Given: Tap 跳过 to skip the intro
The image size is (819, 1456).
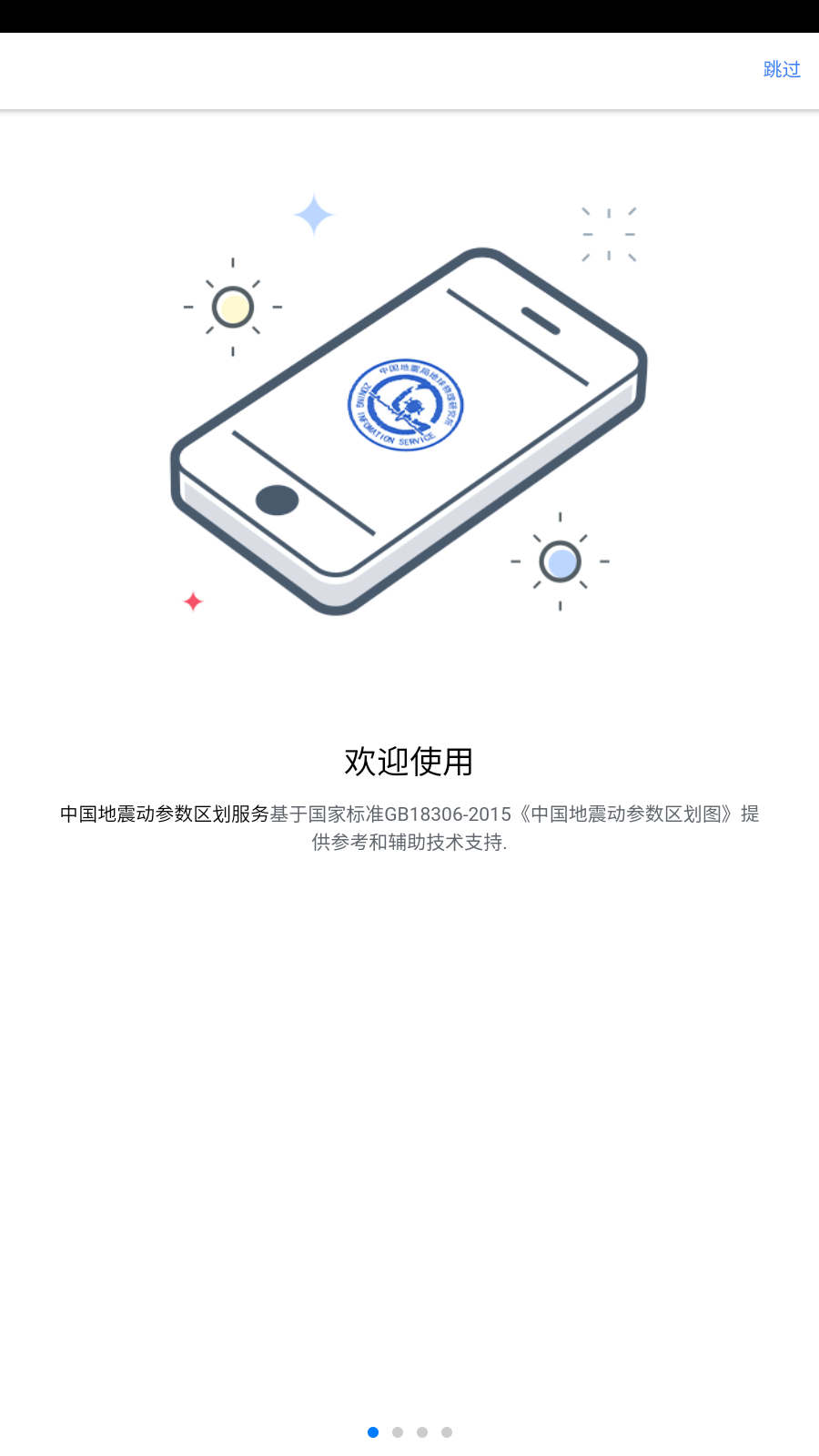Looking at the screenshot, I should coord(781,69).
